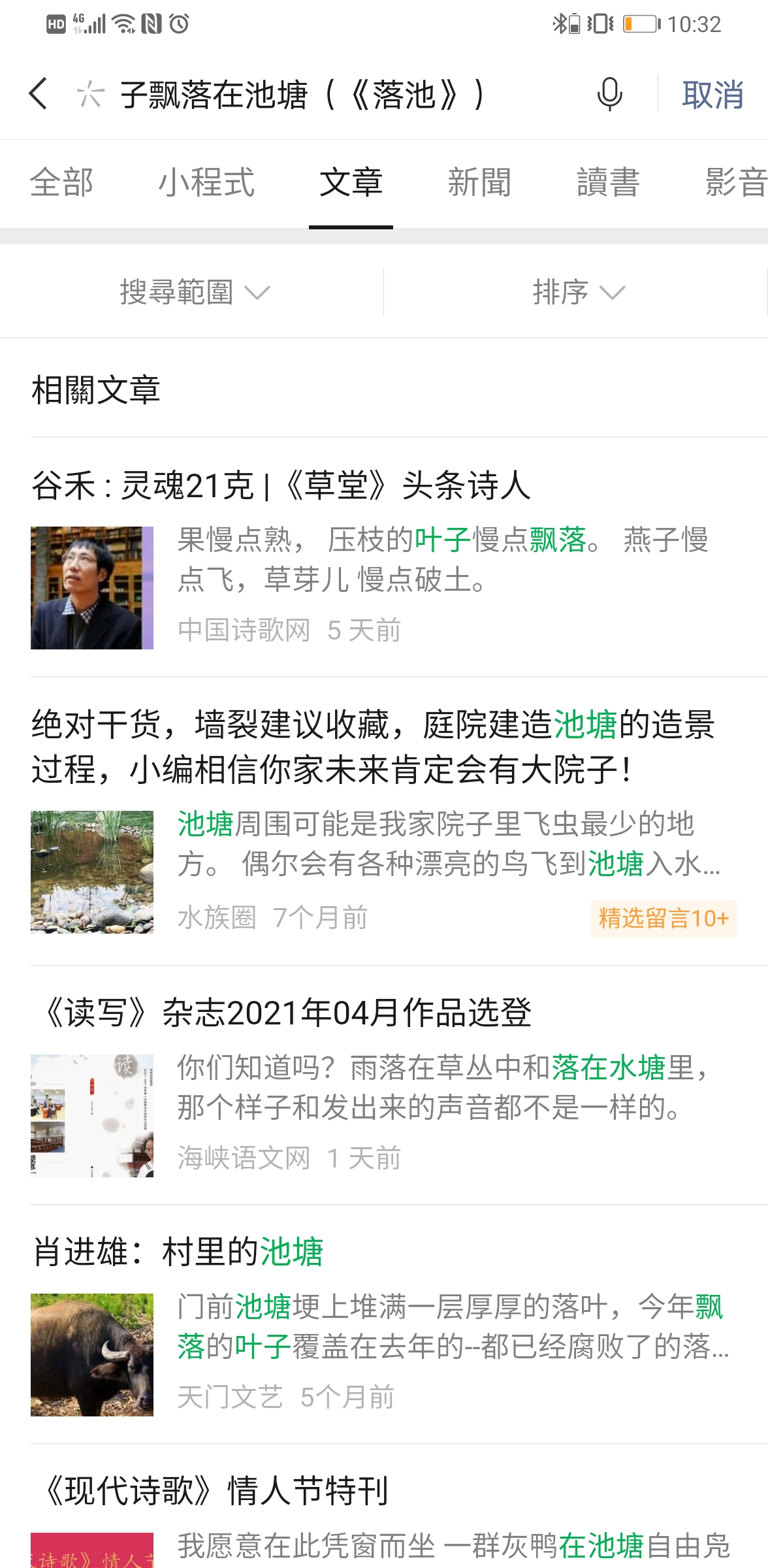Expand the 排序 sort dropdown
768x1568 pixels.
tap(577, 292)
